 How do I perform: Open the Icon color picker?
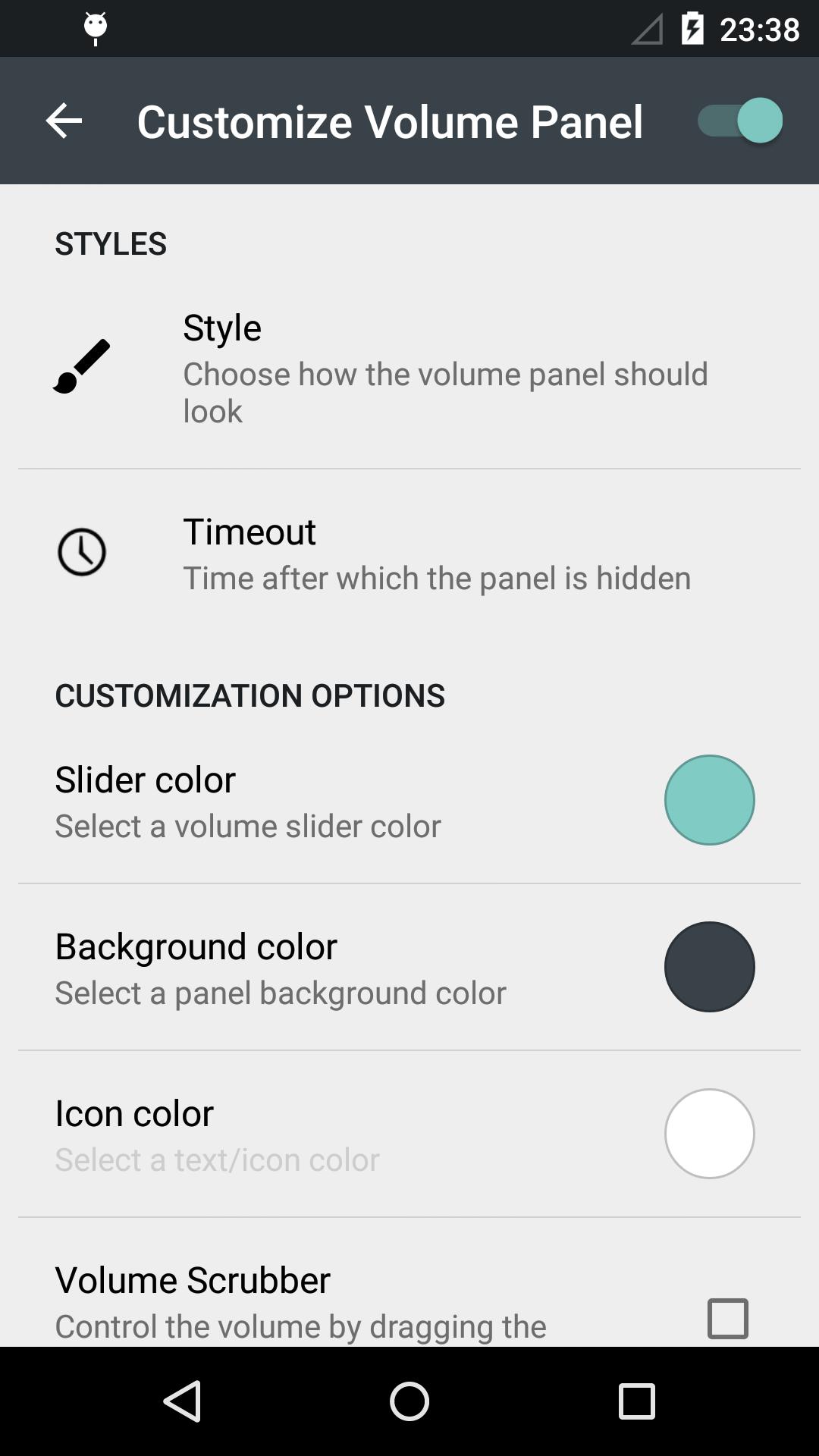click(x=709, y=1133)
